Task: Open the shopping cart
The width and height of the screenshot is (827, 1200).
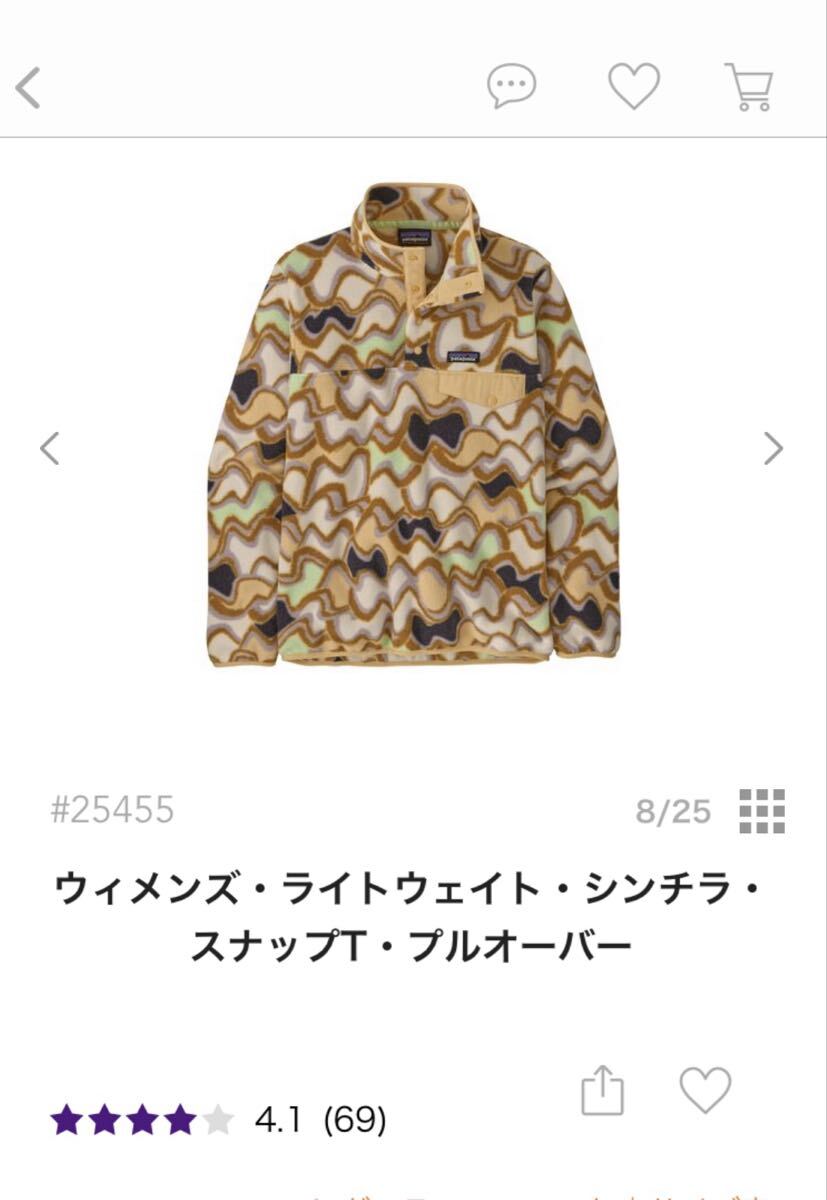Action: click(749, 87)
